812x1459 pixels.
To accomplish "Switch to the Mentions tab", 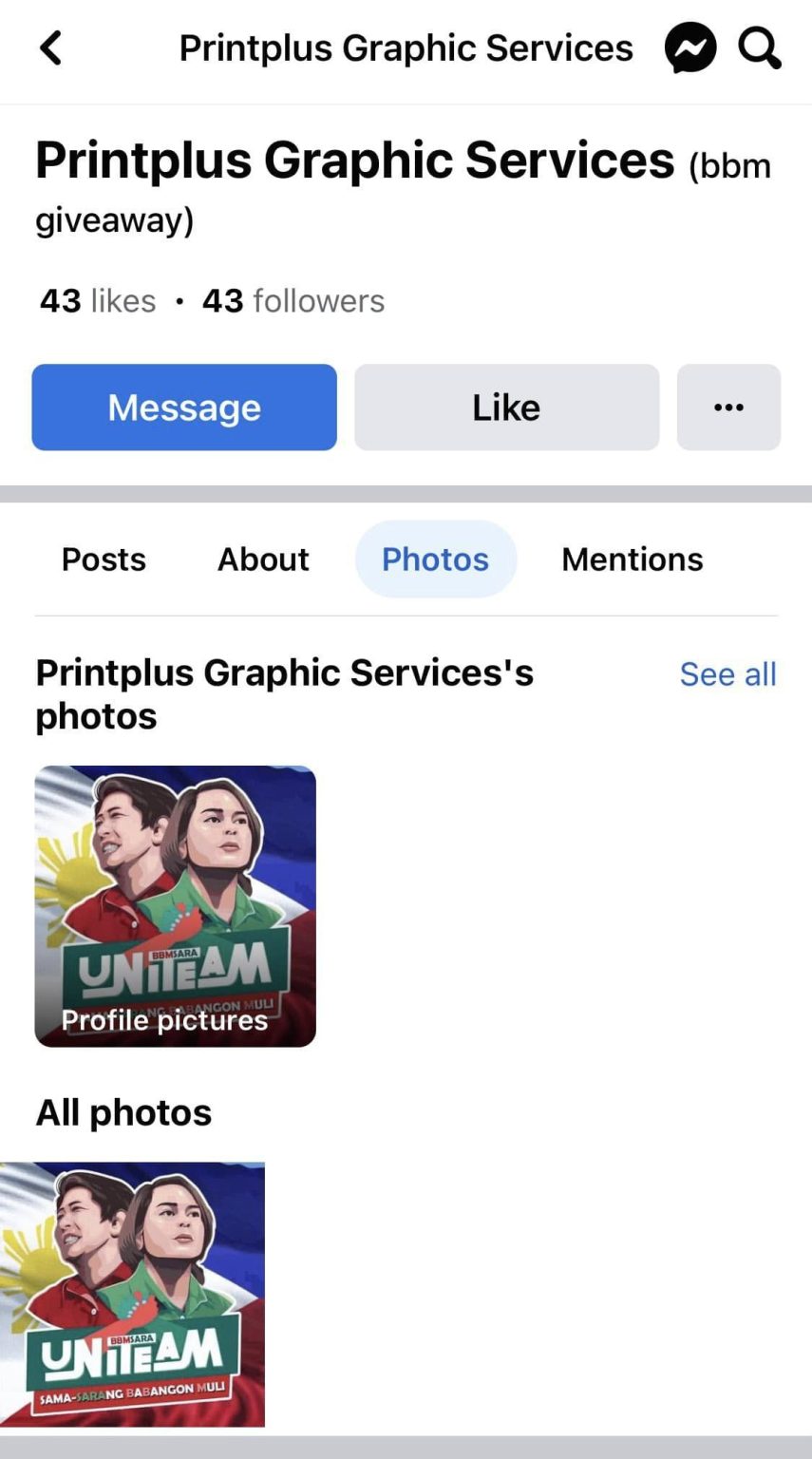I will coord(633,559).
